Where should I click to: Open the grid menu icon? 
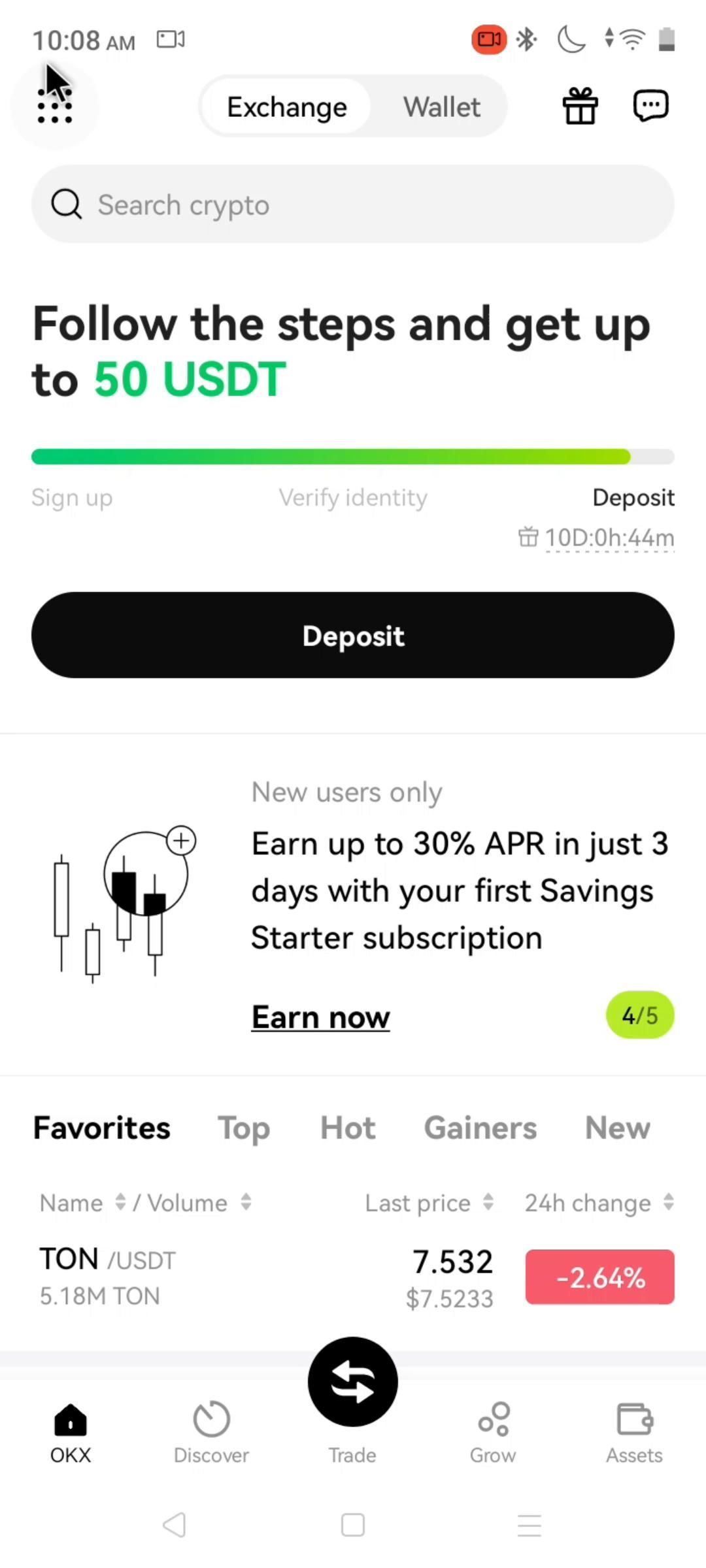[x=55, y=106]
